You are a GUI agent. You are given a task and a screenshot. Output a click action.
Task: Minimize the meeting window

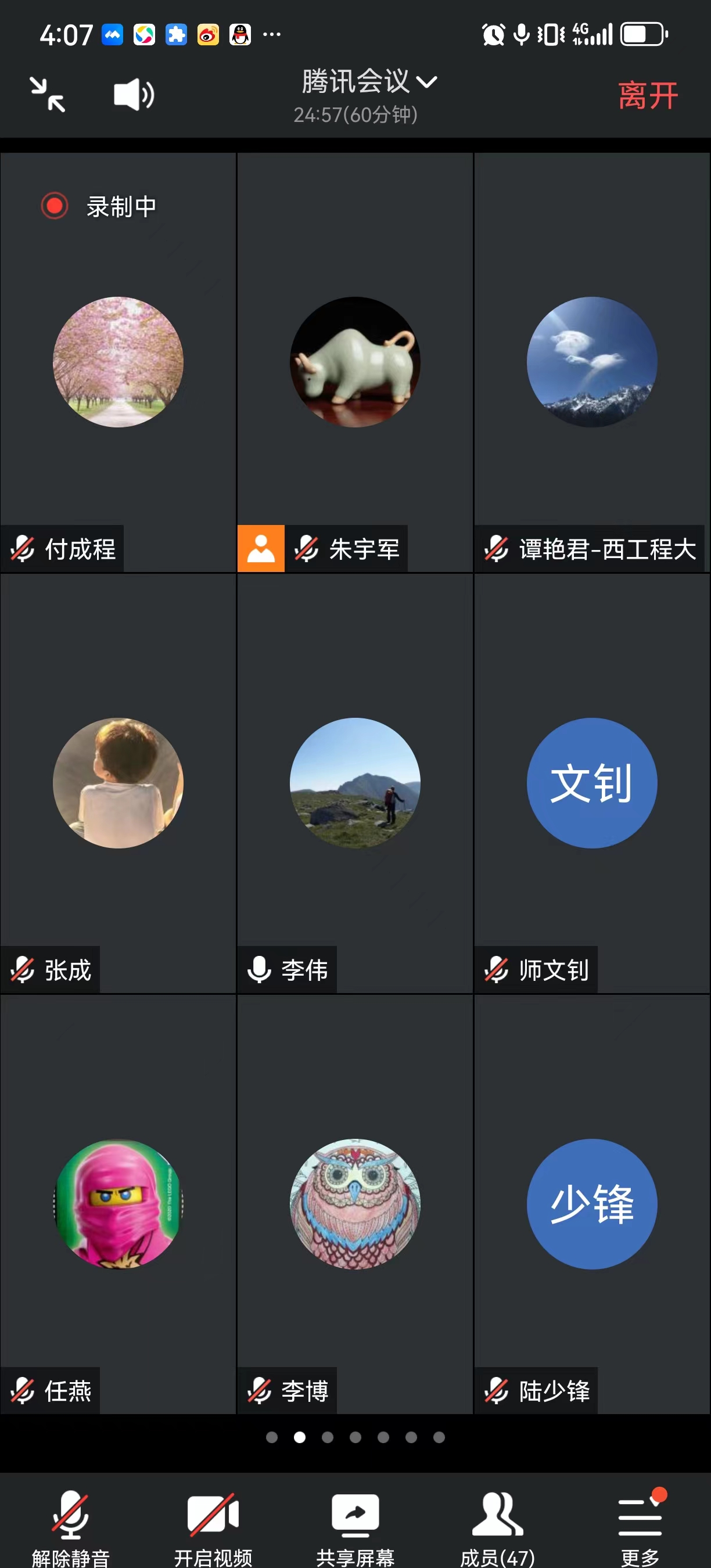click(48, 95)
